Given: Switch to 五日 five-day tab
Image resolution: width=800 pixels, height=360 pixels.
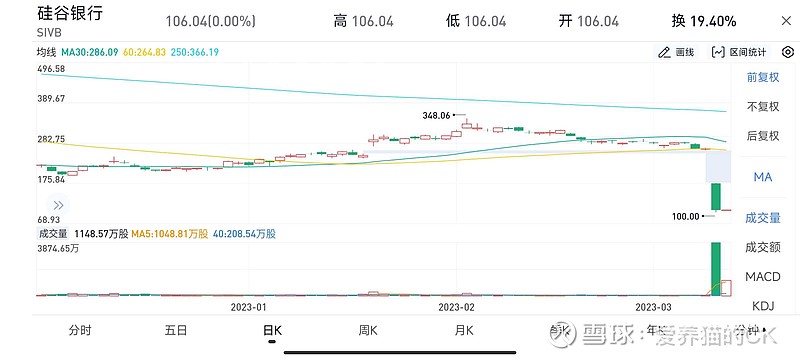Looking at the screenshot, I should coord(176,330).
